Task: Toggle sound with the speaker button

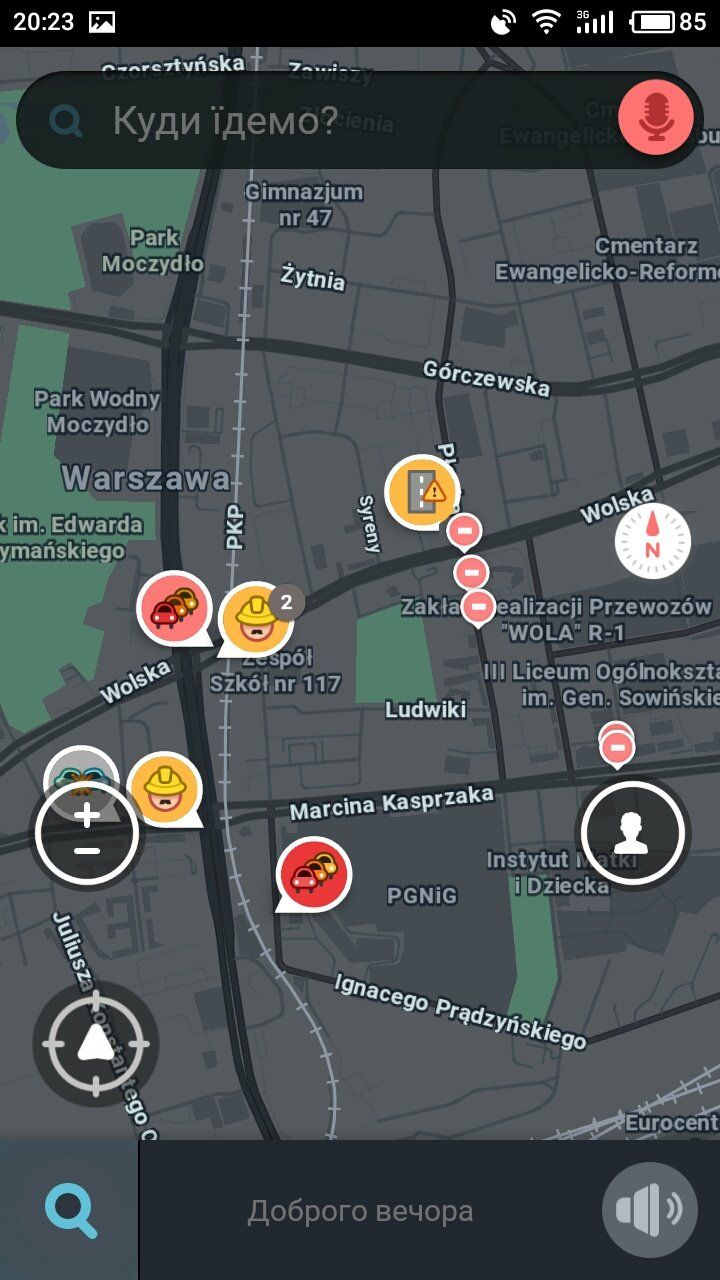Action: pyautogui.click(x=649, y=1210)
